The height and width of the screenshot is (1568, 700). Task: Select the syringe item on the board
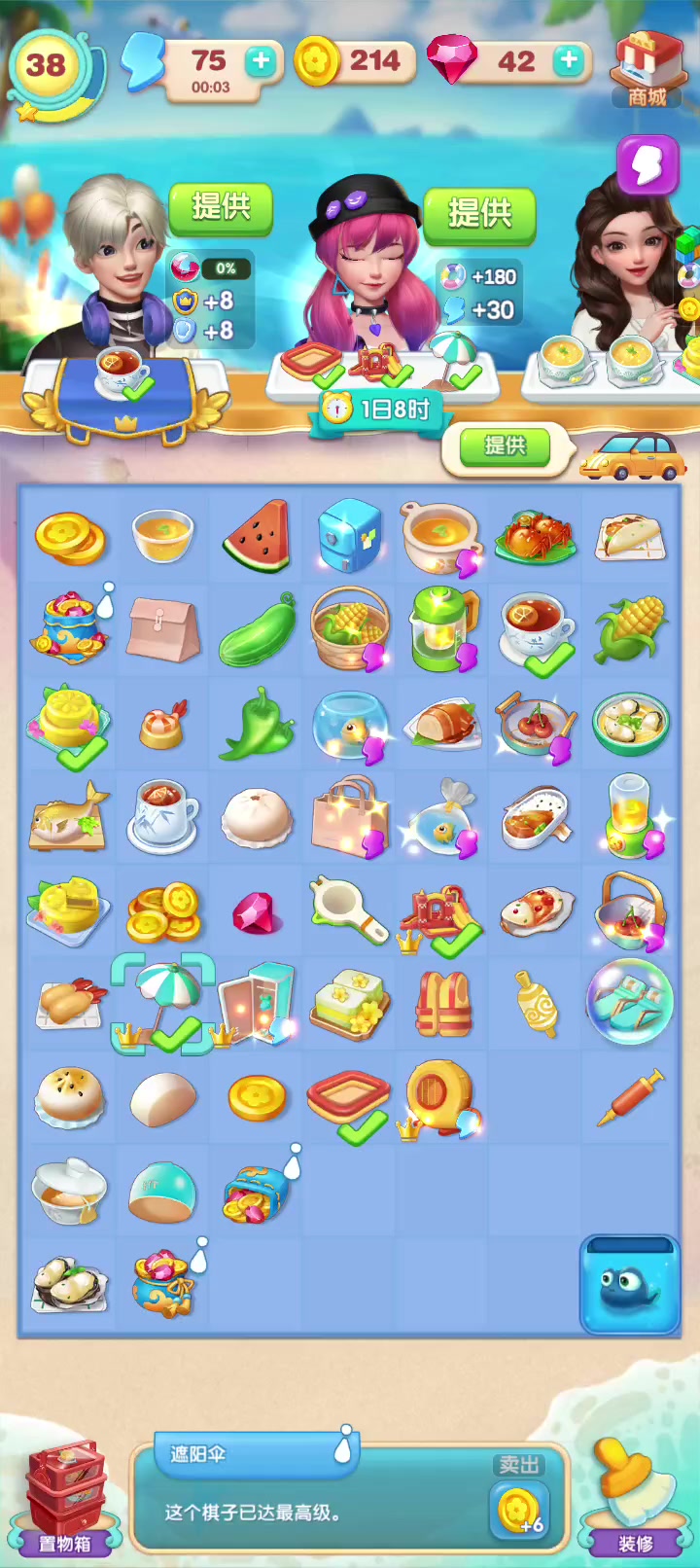coord(630,1097)
